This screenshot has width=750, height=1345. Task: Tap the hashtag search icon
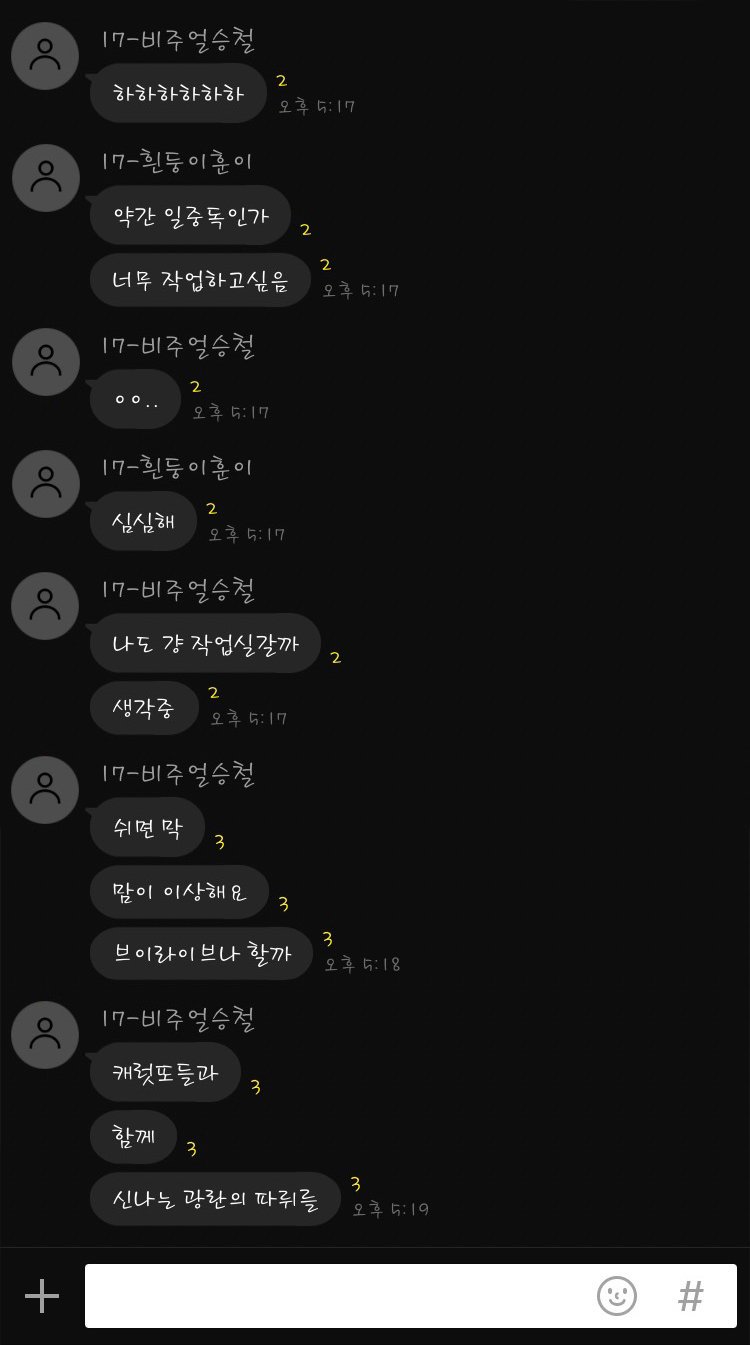tap(689, 1295)
